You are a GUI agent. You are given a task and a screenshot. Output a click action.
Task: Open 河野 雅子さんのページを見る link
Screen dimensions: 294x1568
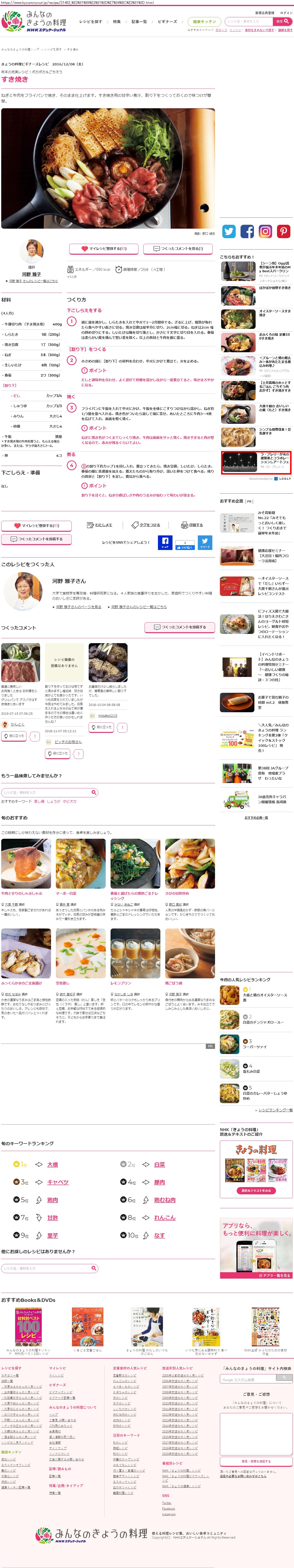click(x=78, y=607)
